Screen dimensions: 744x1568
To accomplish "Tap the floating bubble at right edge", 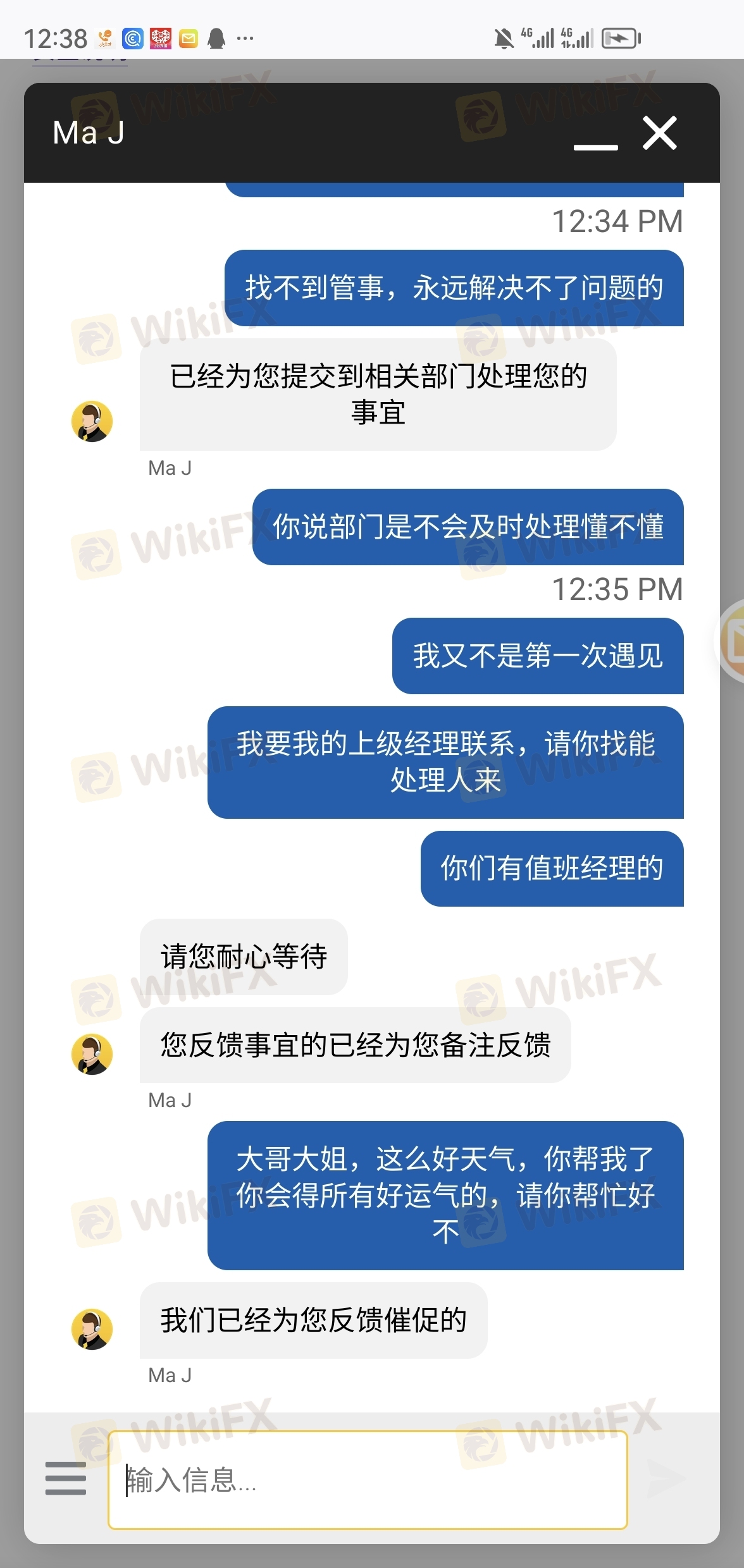I will click(733, 640).
